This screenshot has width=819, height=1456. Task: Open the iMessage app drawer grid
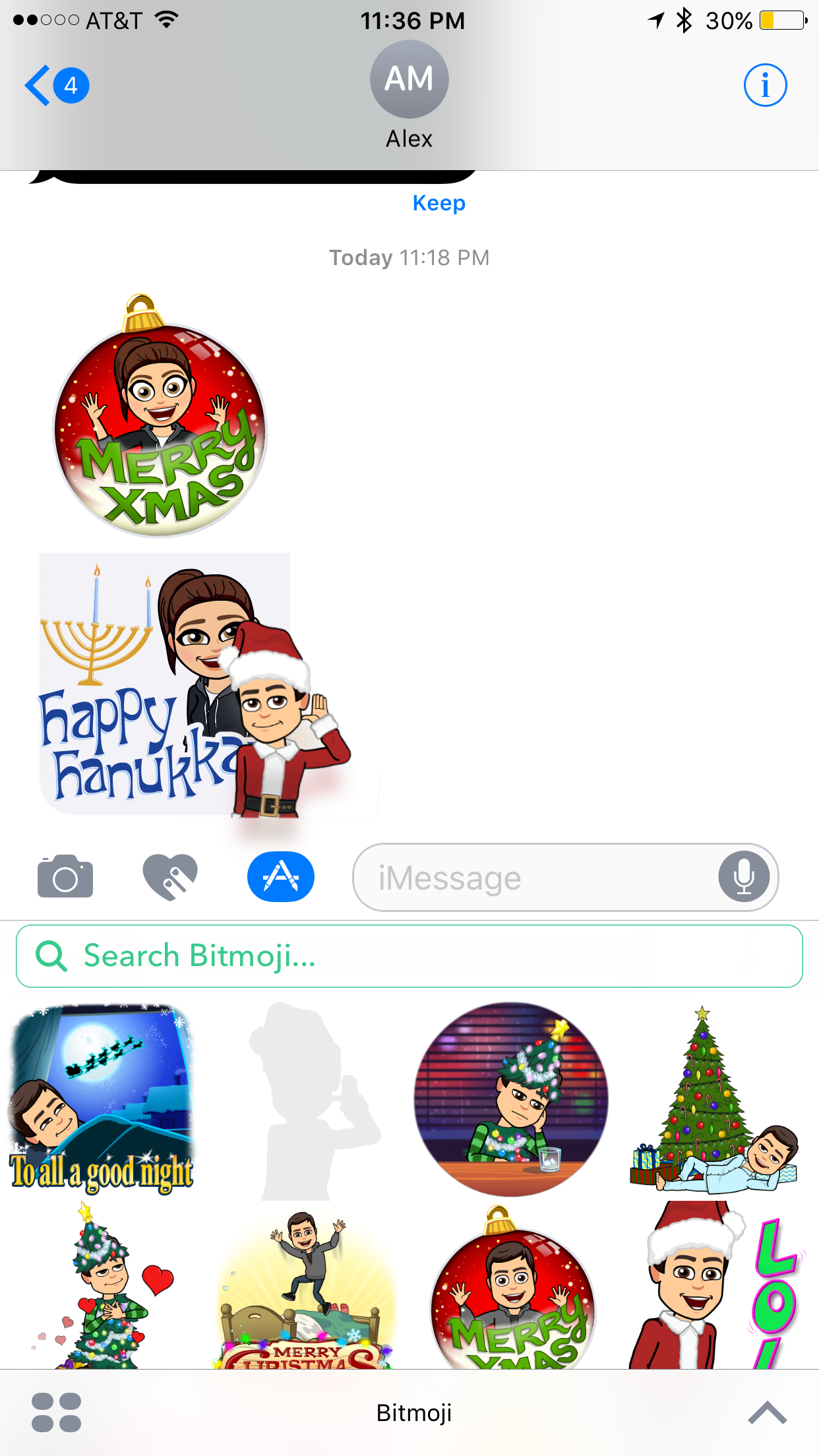click(57, 1412)
